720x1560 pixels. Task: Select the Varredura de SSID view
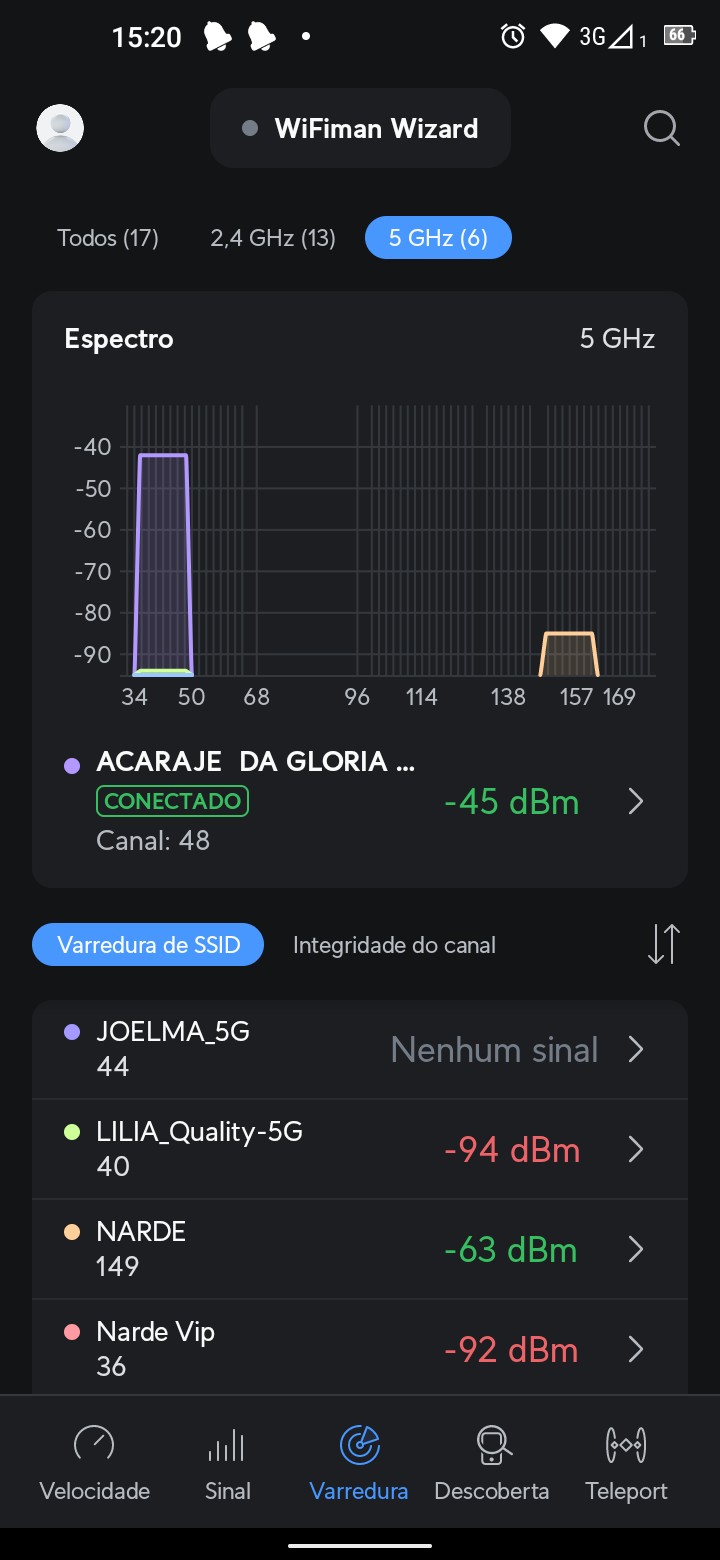148,945
